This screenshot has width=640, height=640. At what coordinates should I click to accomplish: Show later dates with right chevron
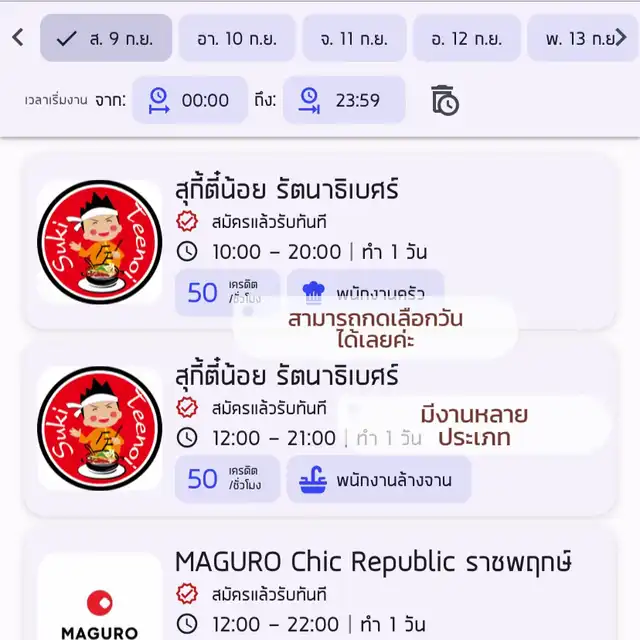click(622, 38)
